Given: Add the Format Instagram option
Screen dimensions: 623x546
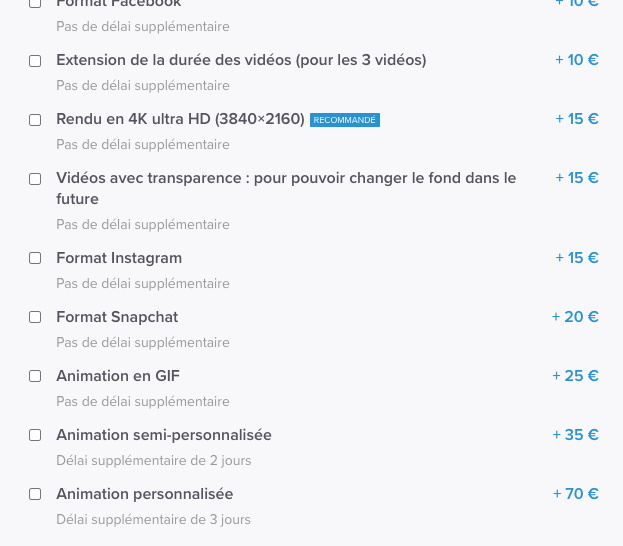Looking at the screenshot, I should coord(35,258).
